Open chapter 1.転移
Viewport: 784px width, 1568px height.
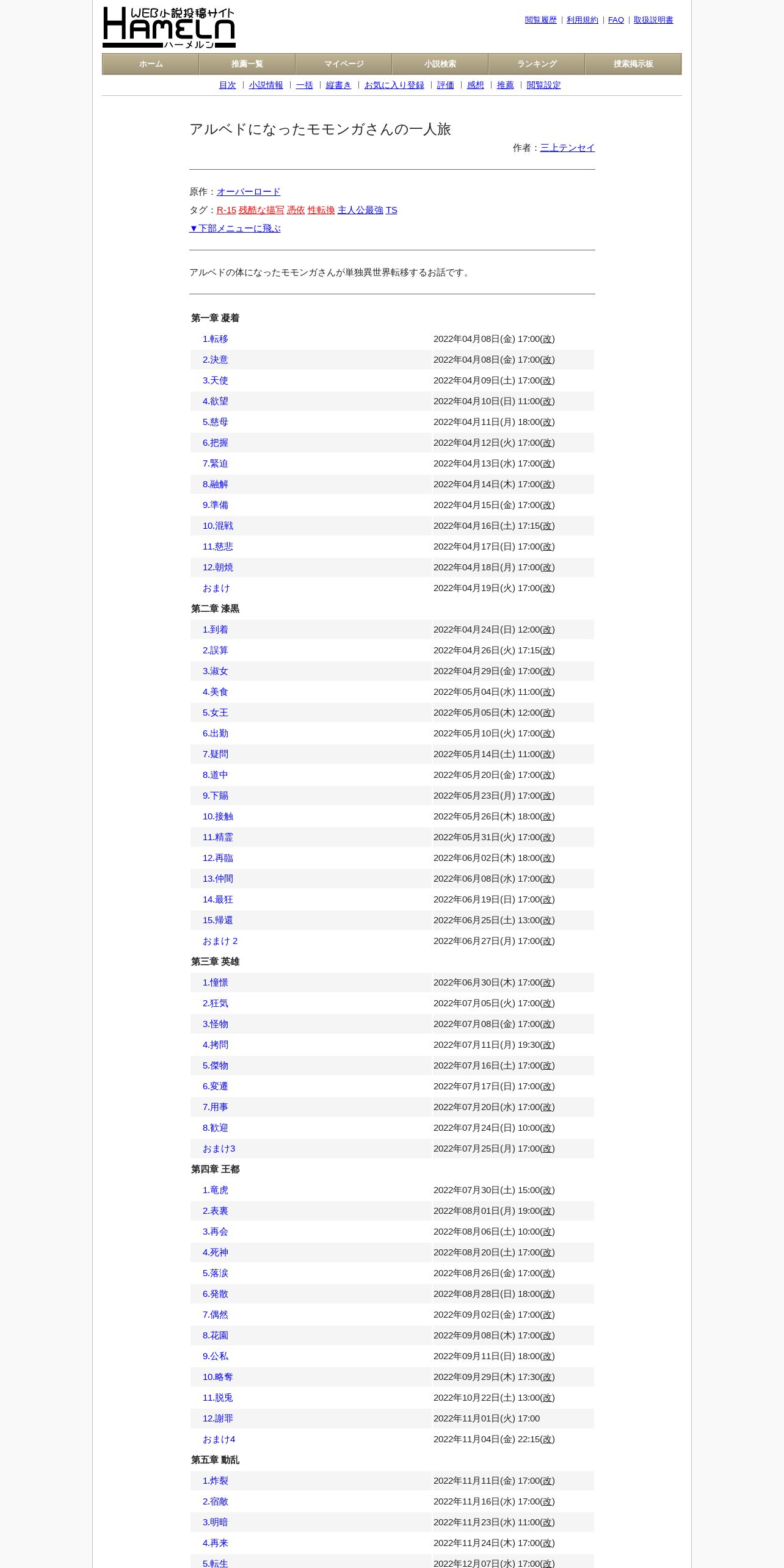216,339
